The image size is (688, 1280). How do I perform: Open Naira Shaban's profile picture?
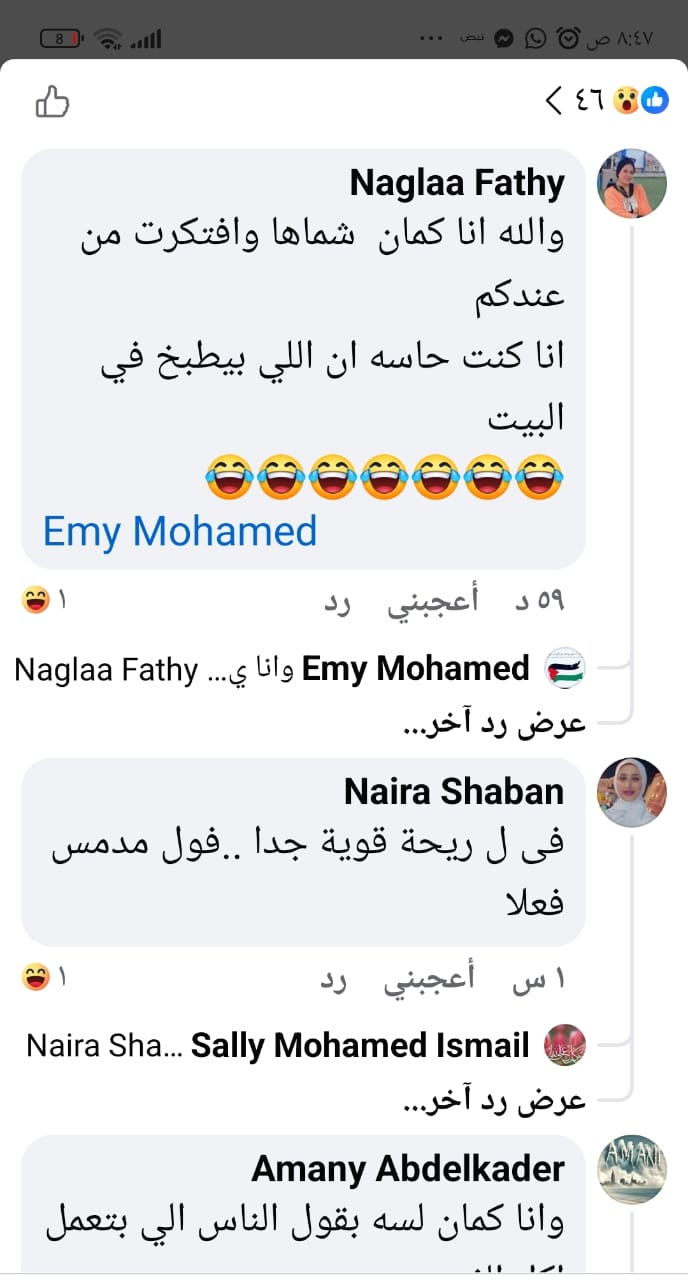[632, 792]
